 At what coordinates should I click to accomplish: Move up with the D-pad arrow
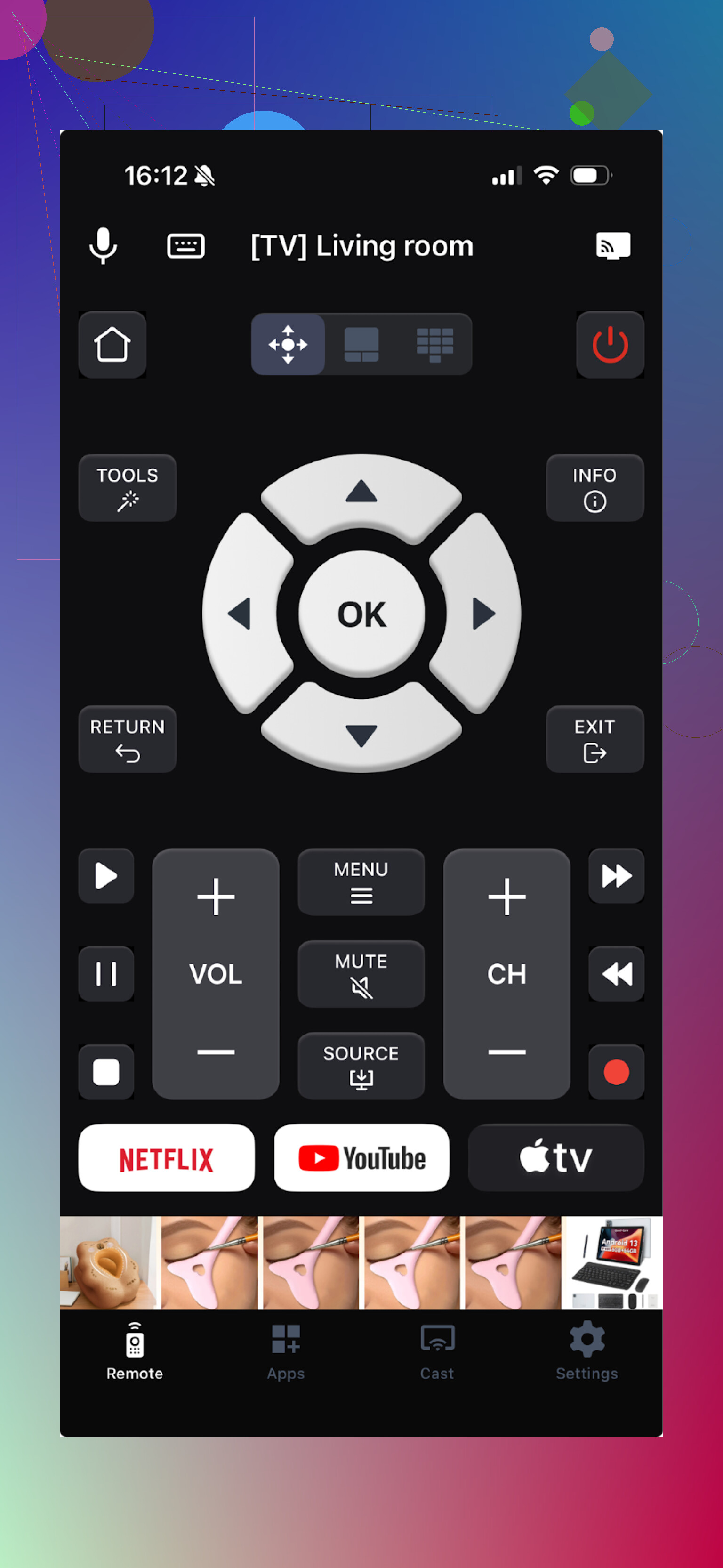click(x=361, y=493)
